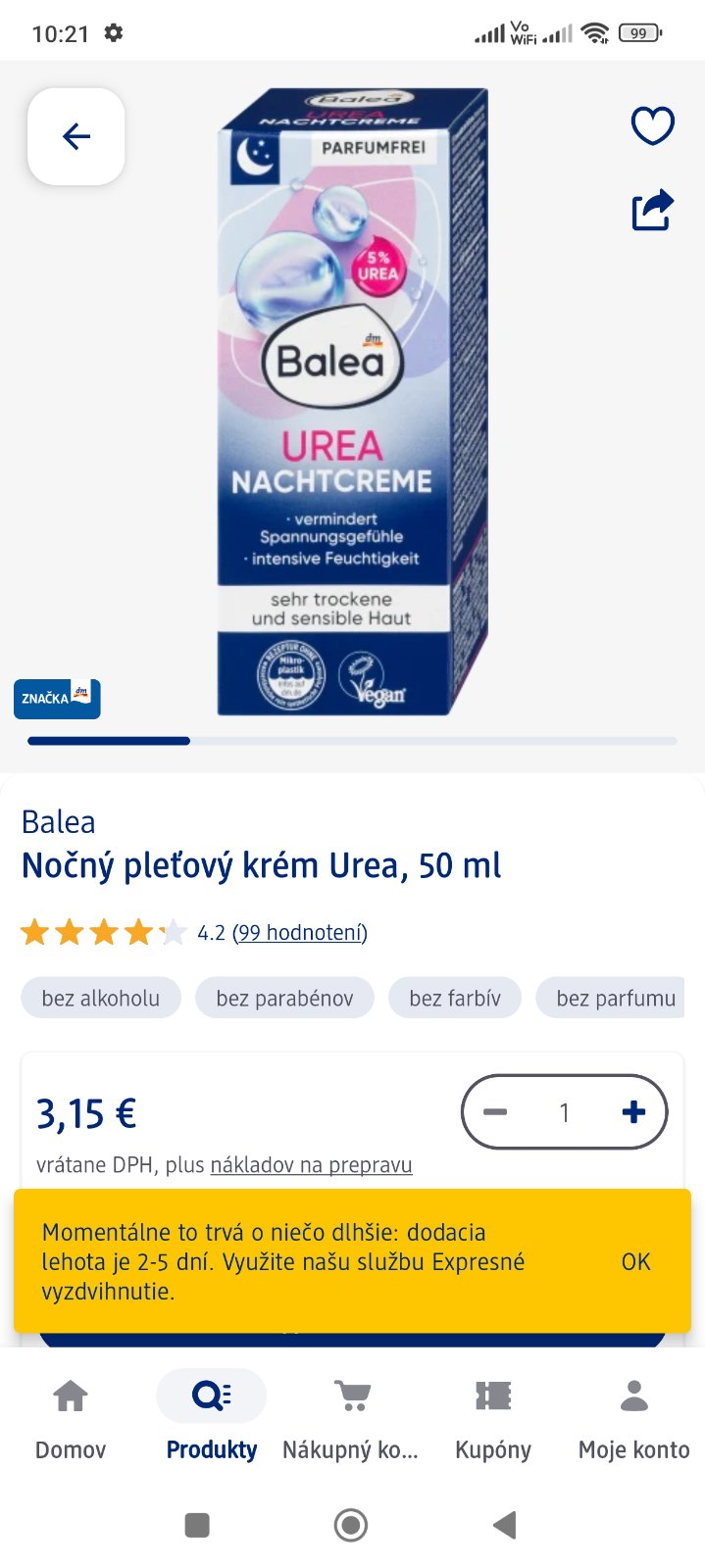This screenshot has width=705, height=1568.
Task: Switch to the Domov tab
Action: pyautogui.click(x=71, y=1416)
